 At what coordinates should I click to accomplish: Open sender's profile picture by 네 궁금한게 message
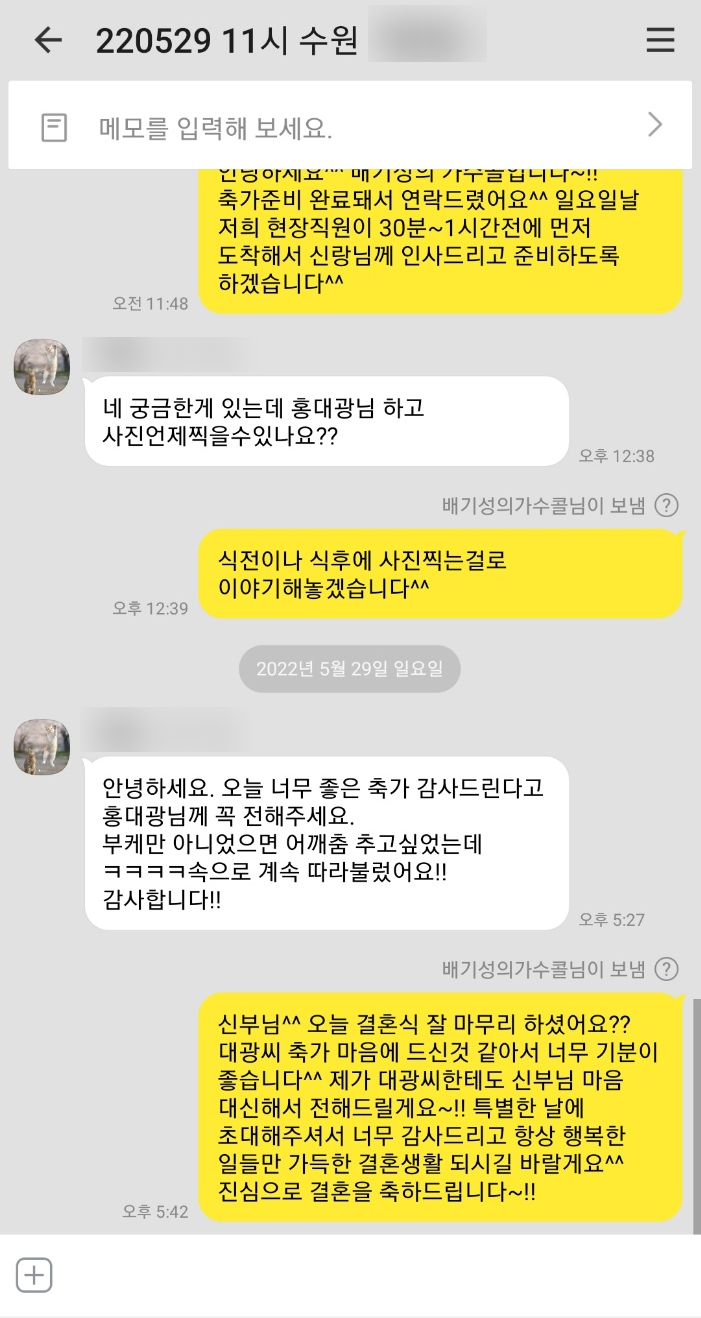point(42,367)
